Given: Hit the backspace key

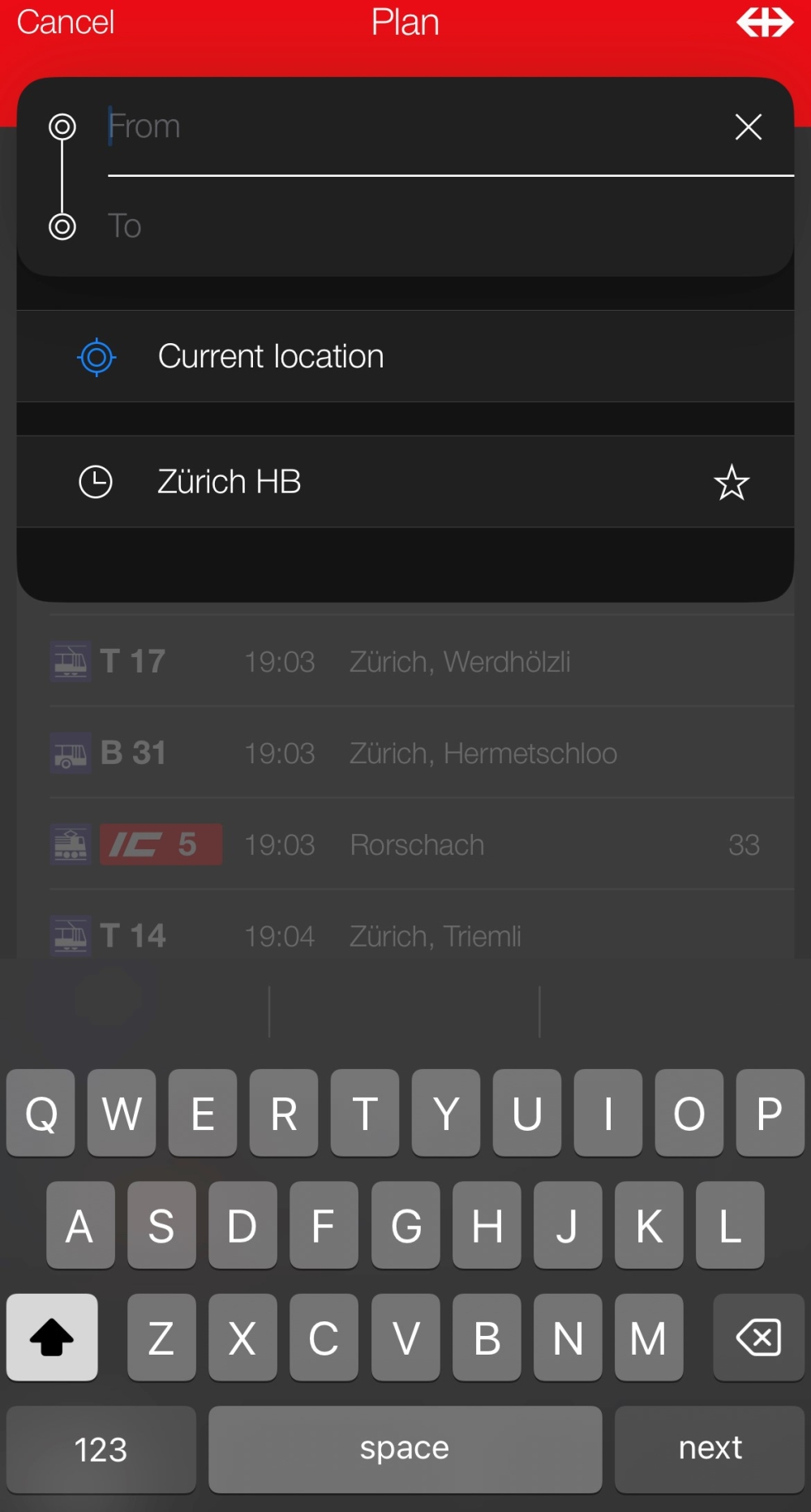Looking at the screenshot, I should point(758,1338).
